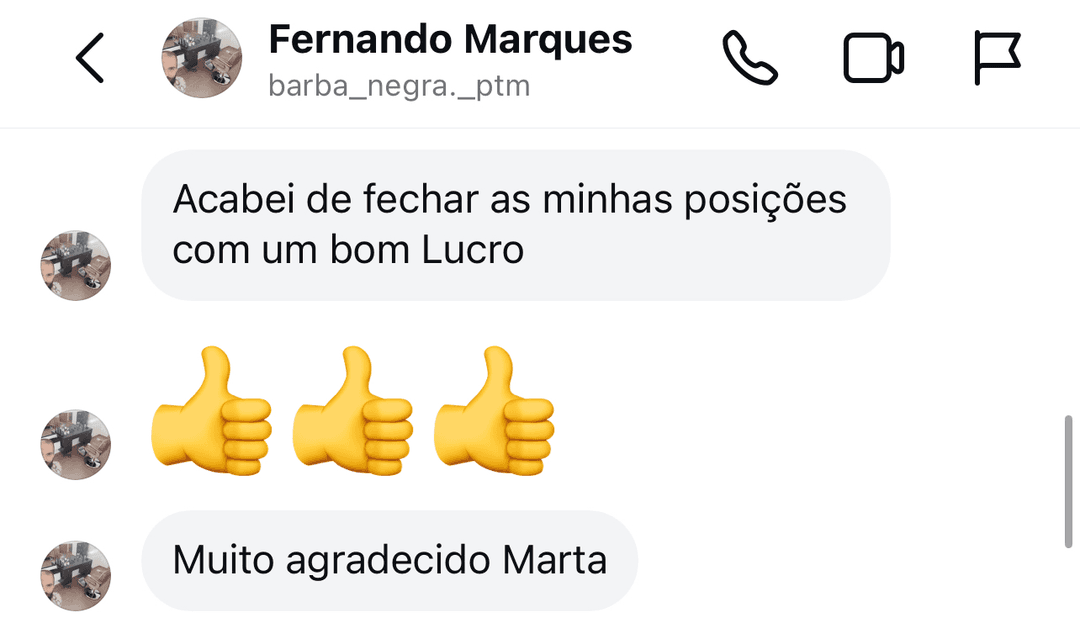1080x622 pixels.
Task: Tap avatar beside the 'Muito agradecido Marta' message
Action: (x=75, y=577)
